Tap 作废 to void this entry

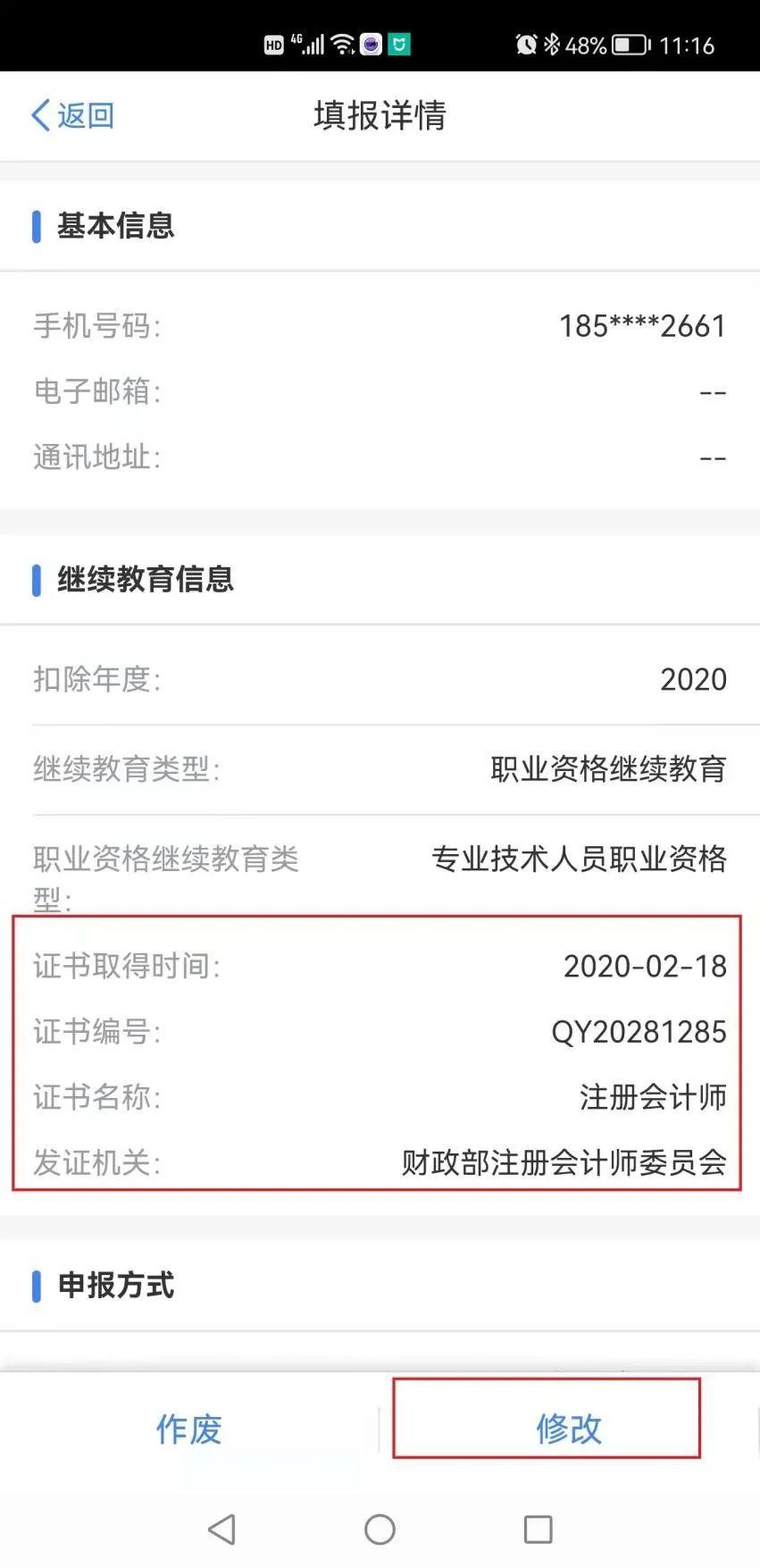[x=188, y=1429]
